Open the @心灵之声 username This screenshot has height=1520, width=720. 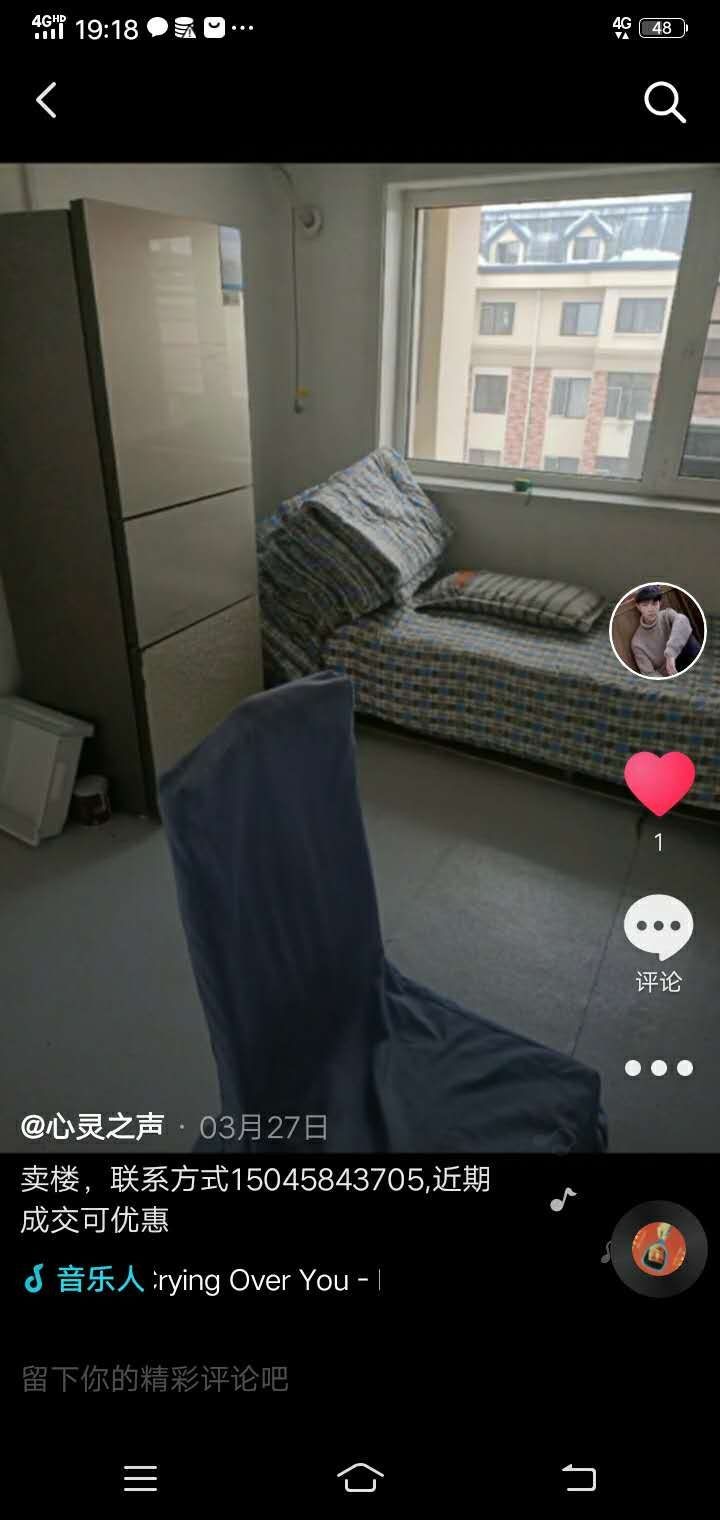(92, 1127)
